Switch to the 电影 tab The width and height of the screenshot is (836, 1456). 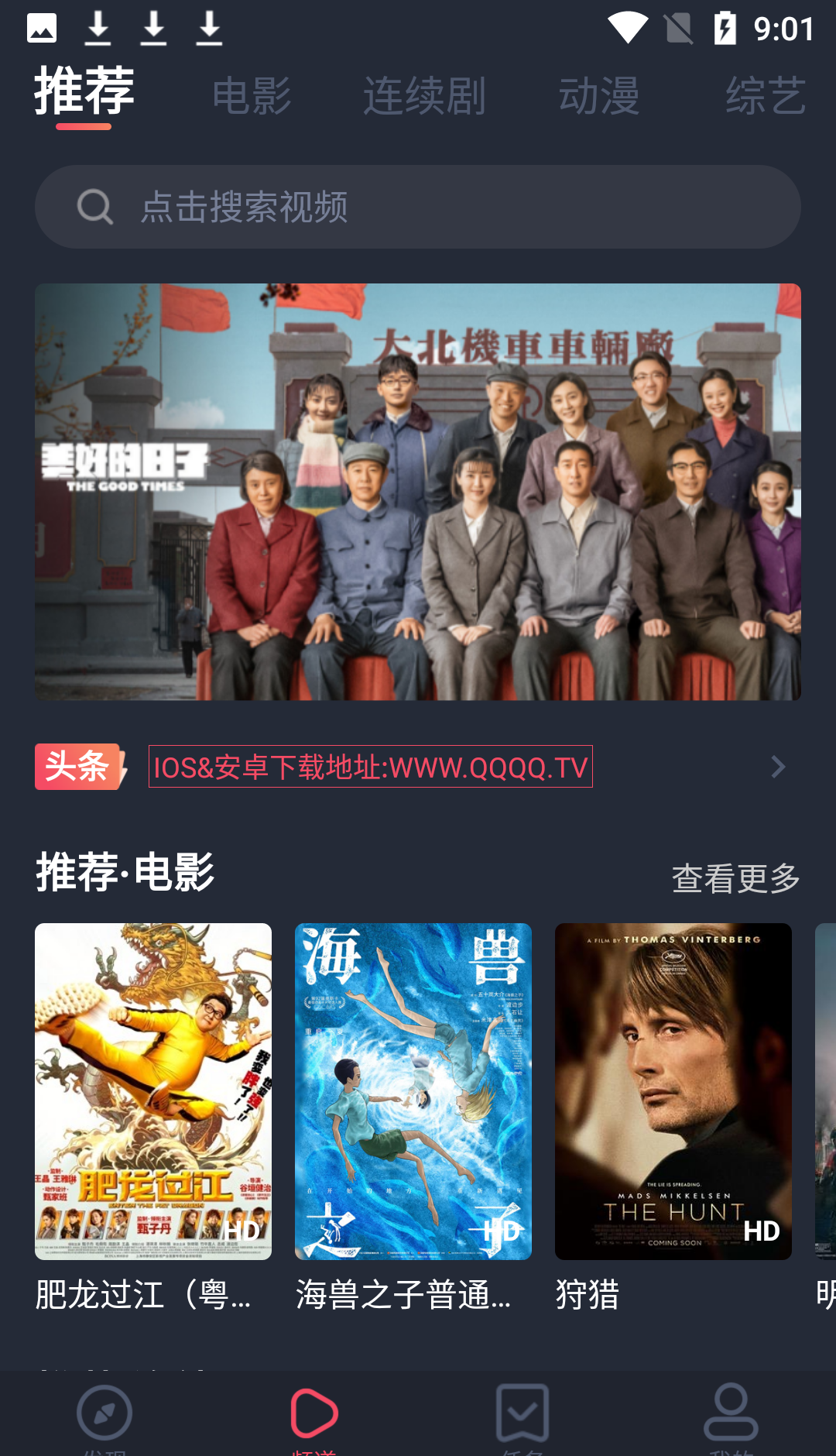pyautogui.click(x=252, y=95)
